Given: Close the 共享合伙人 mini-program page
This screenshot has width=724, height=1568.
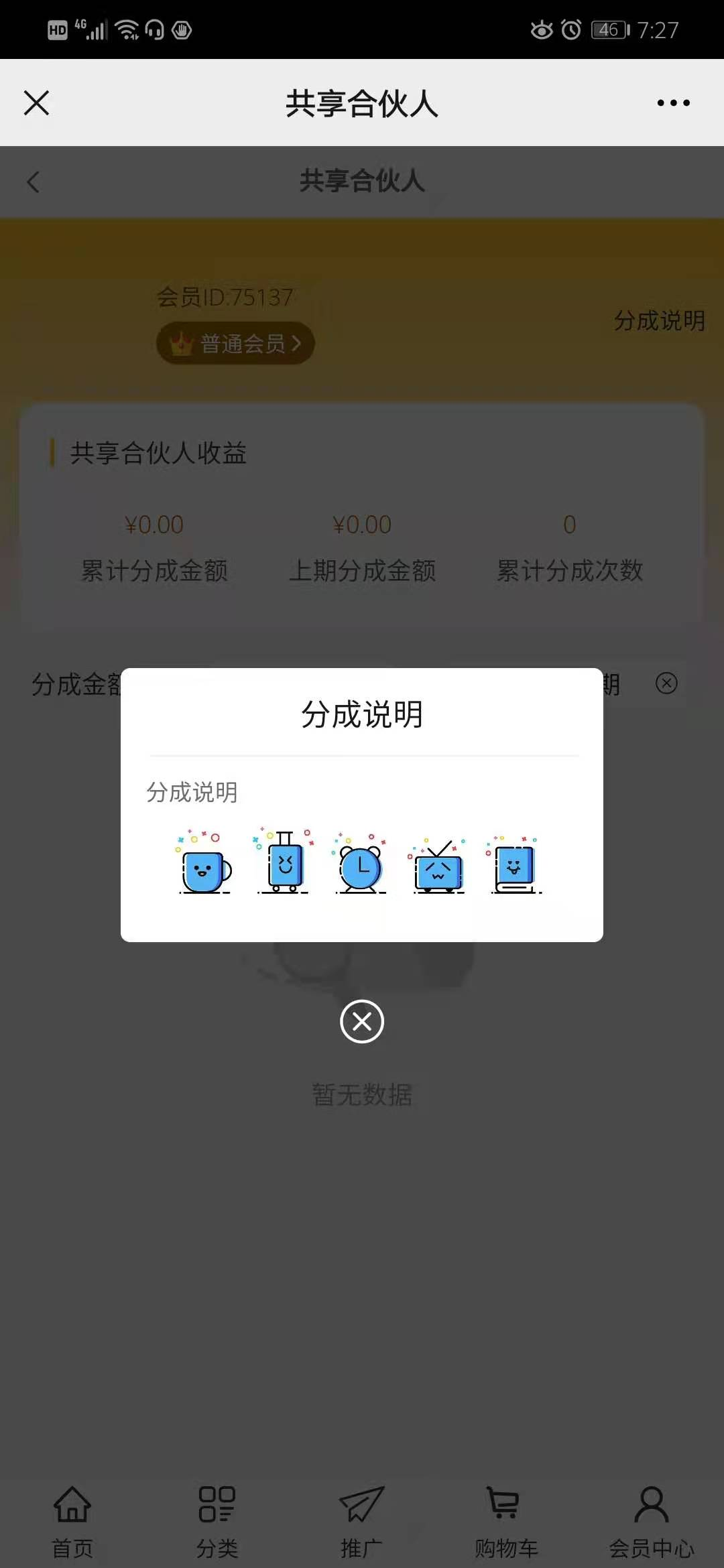Looking at the screenshot, I should pos(36,103).
